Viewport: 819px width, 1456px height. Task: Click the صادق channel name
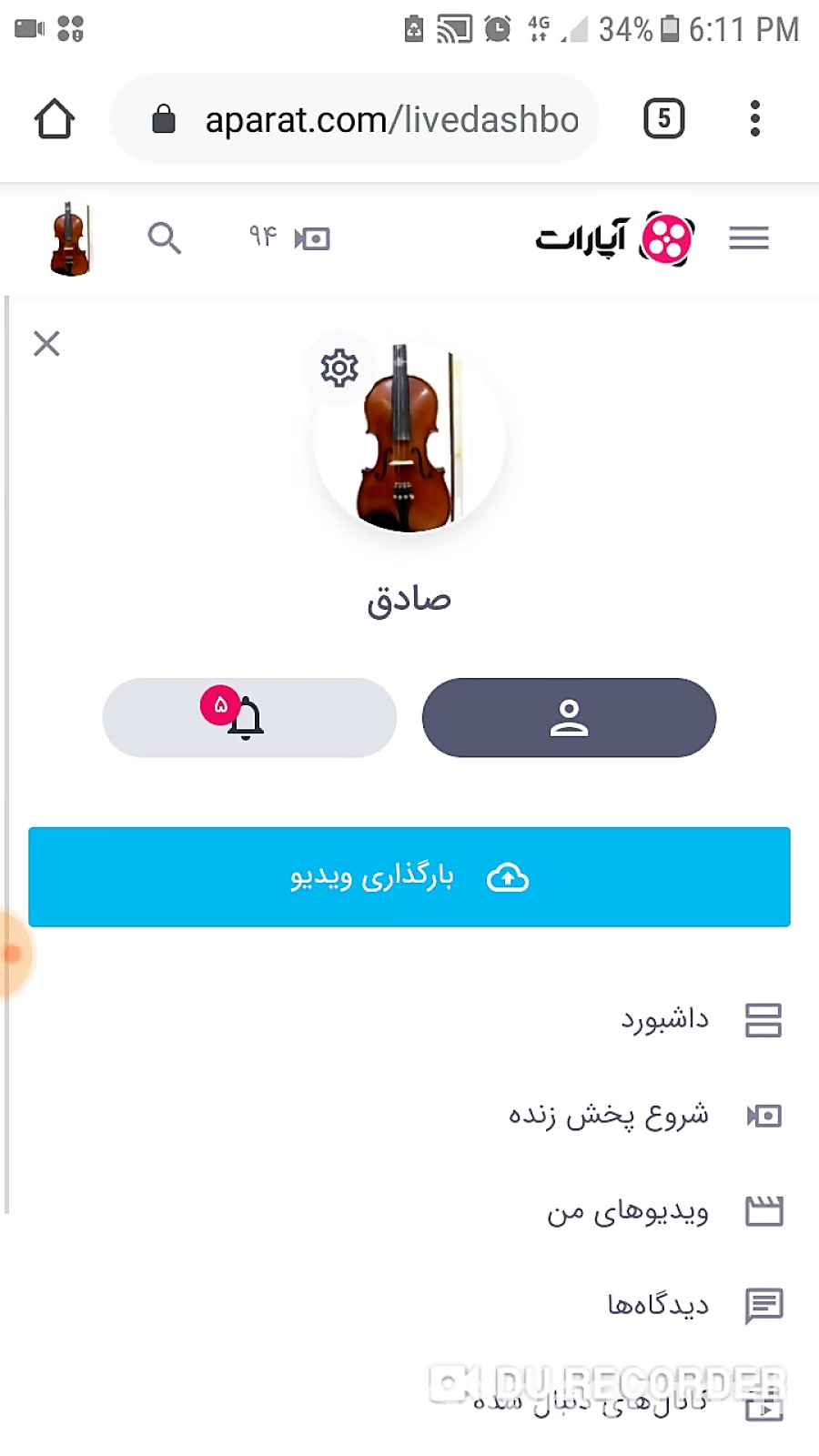(x=409, y=598)
